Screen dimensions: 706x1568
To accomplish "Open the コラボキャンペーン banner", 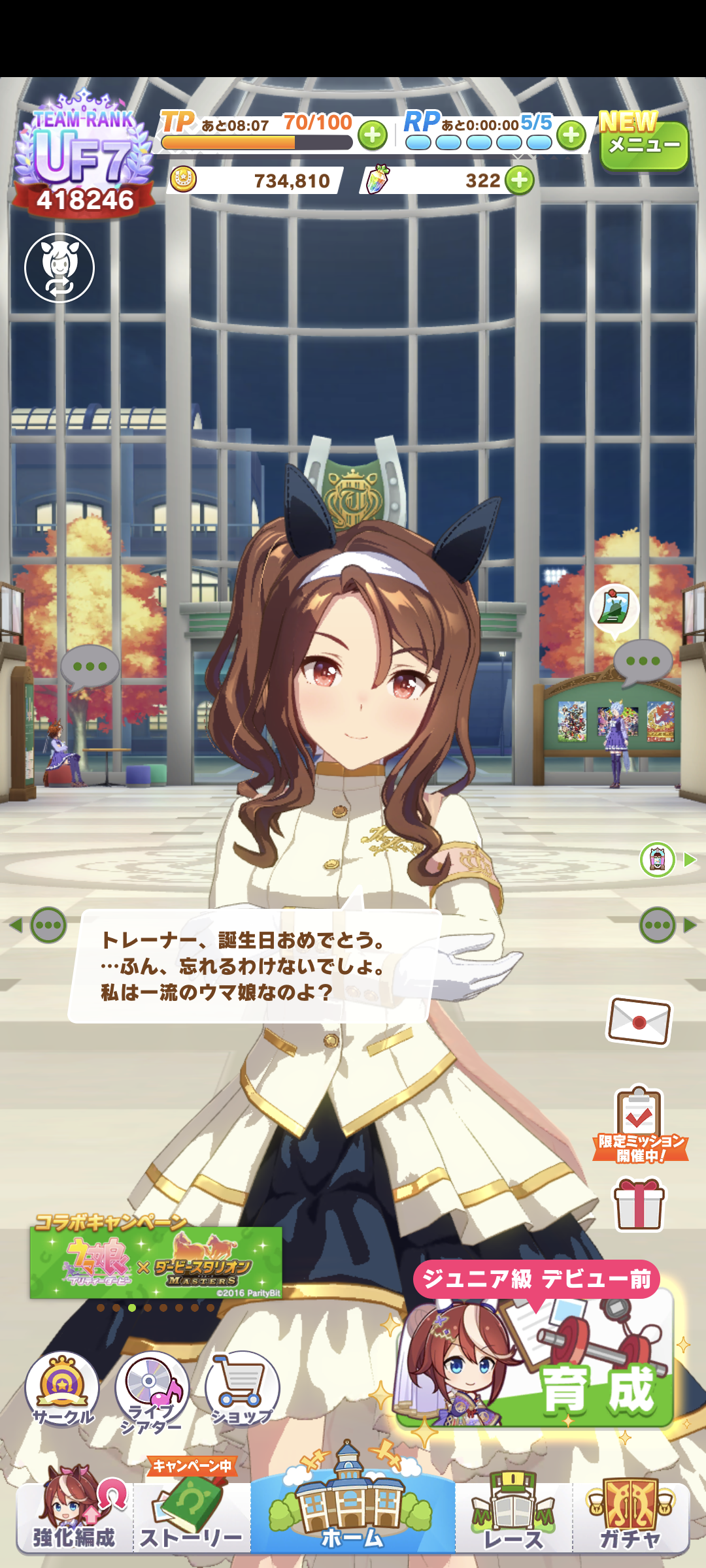I will click(156, 1262).
